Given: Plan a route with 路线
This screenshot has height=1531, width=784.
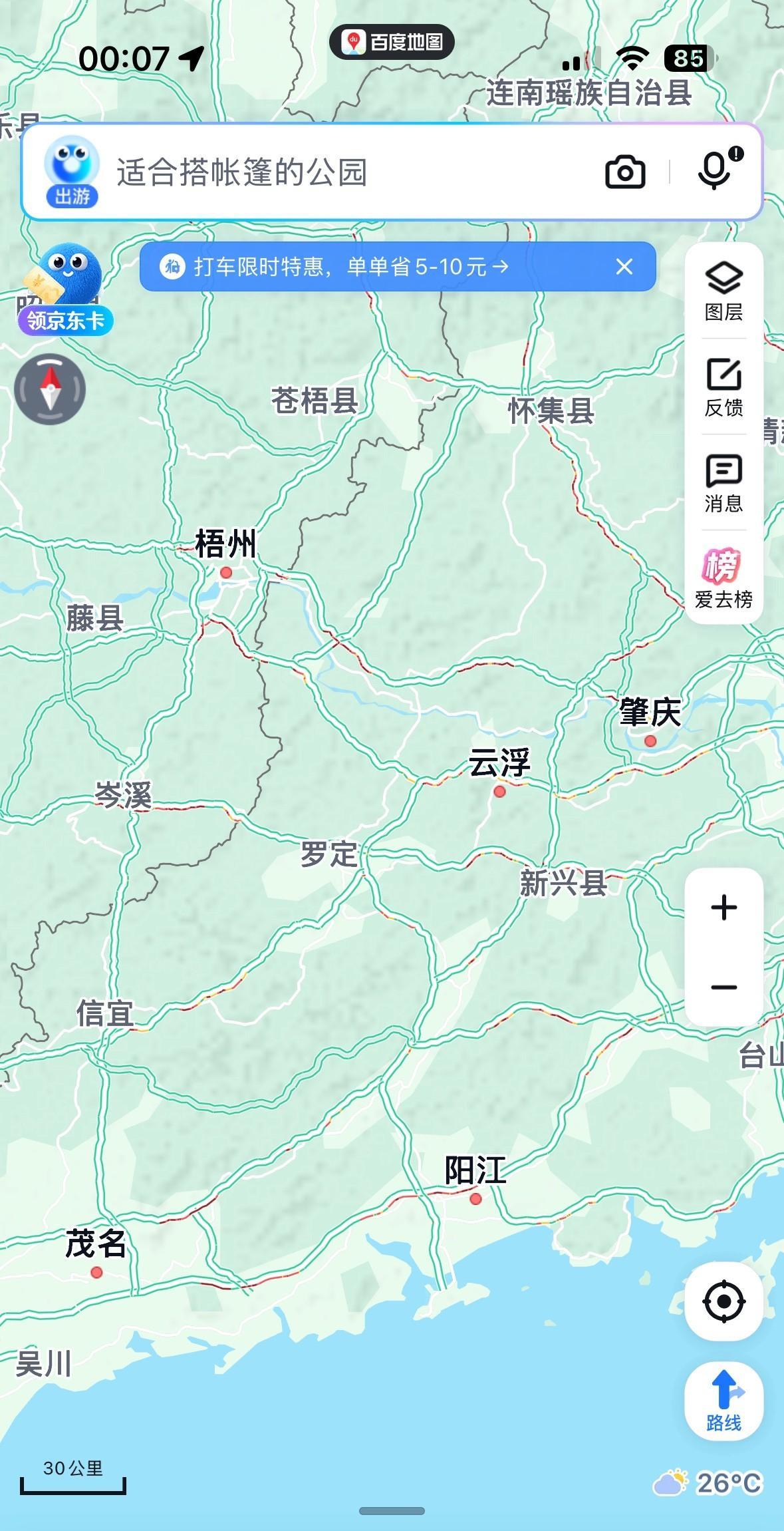Looking at the screenshot, I should pyautogui.click(x=724, y=1401).
